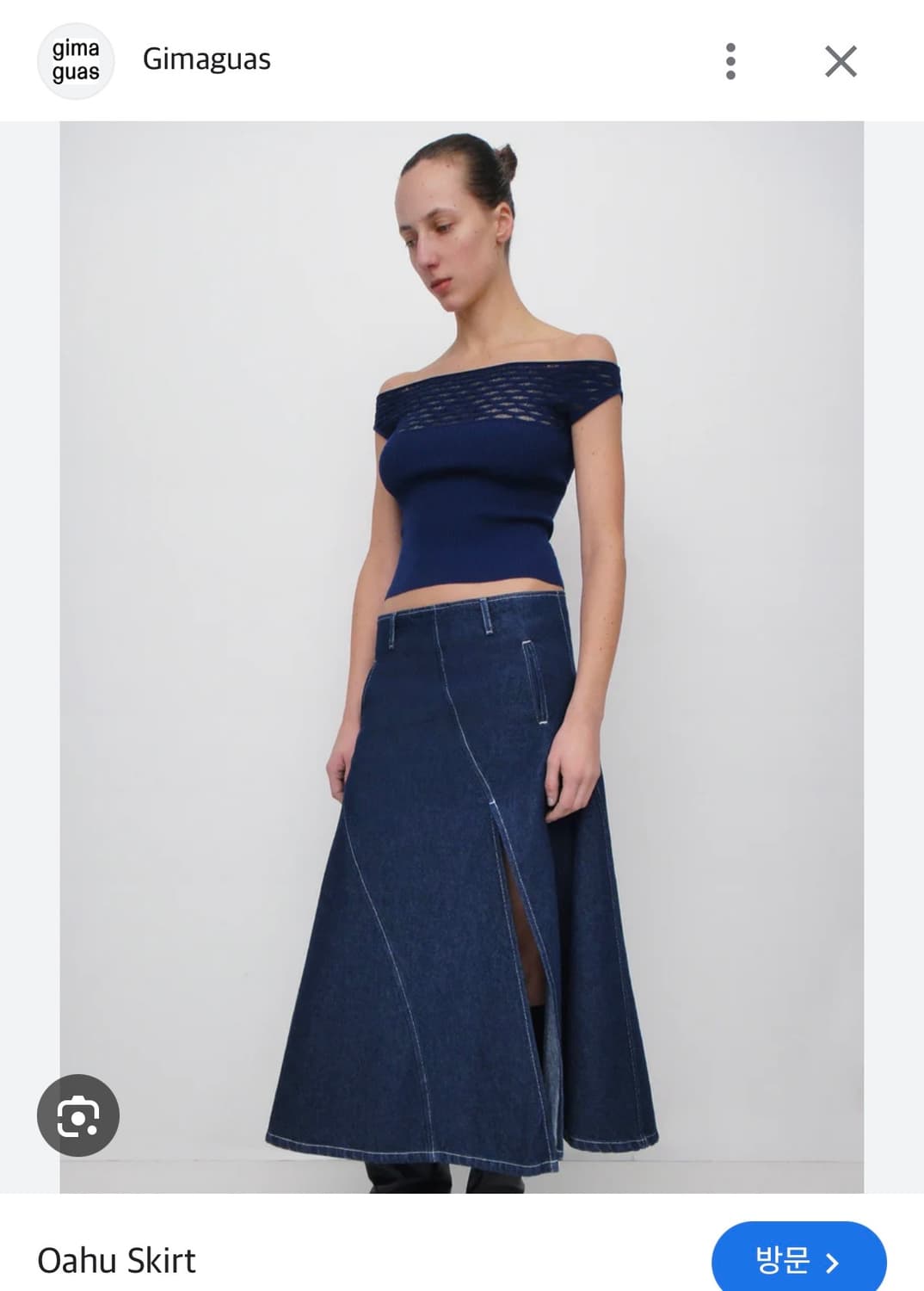924x1291 pixels.
Task: Tap the Gimaguas circular brand logo
Action: coord(76,59)
